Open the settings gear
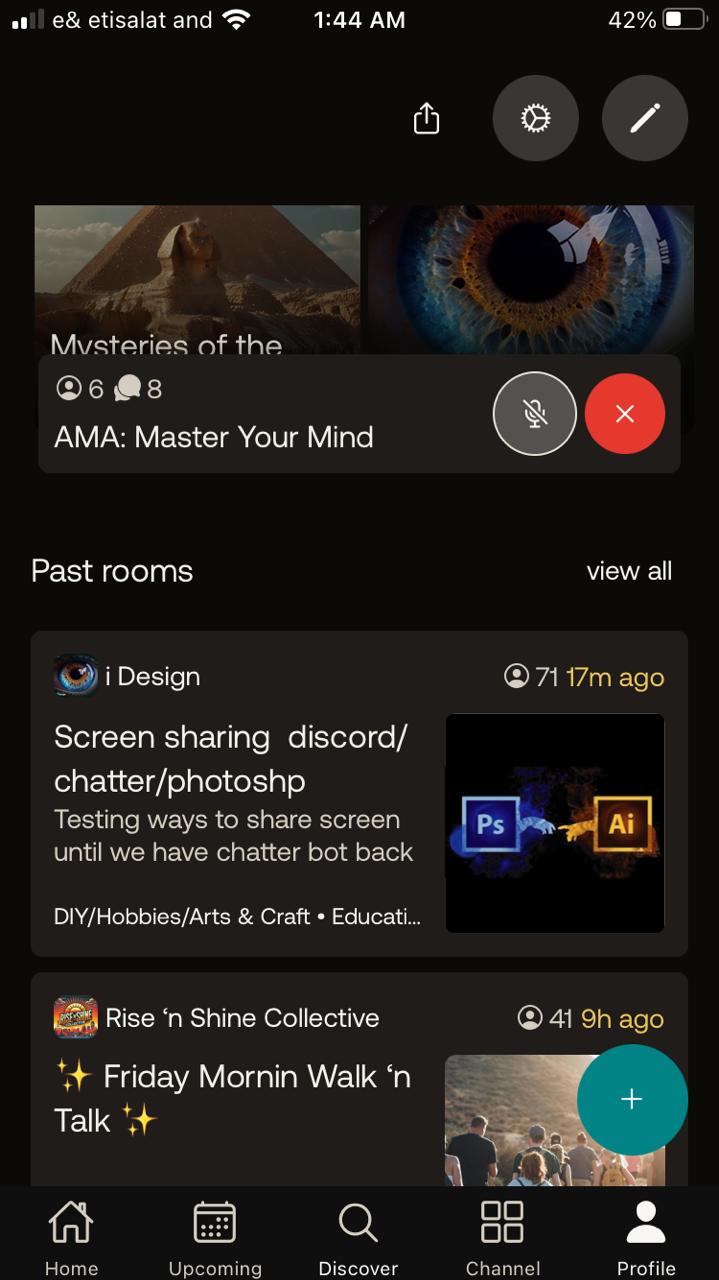Image resolution: width=719 pixels, height=1280 pixels. click(535, 119)
